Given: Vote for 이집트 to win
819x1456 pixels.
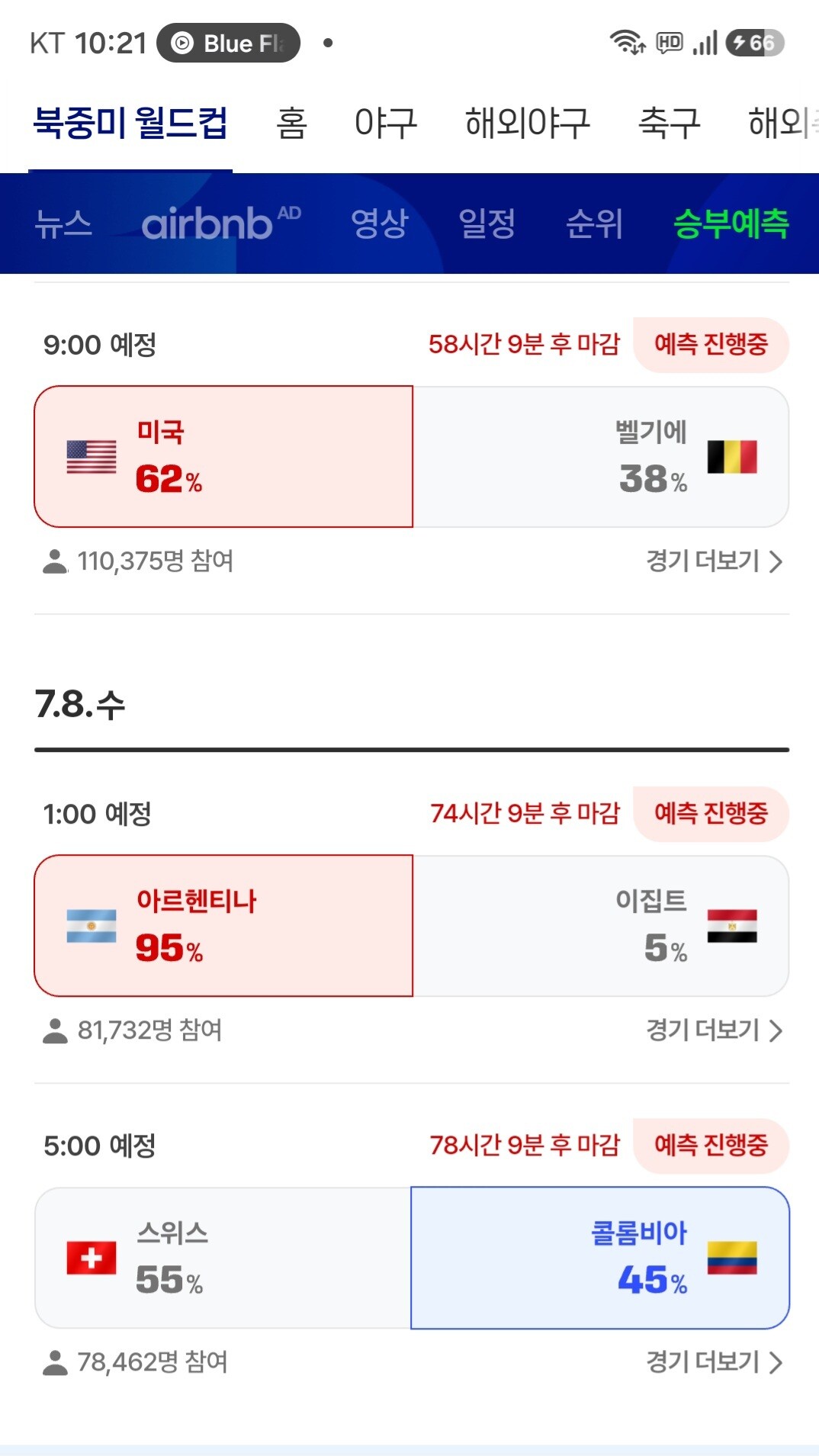Looking at the screenshot, I should click(601, 925).
